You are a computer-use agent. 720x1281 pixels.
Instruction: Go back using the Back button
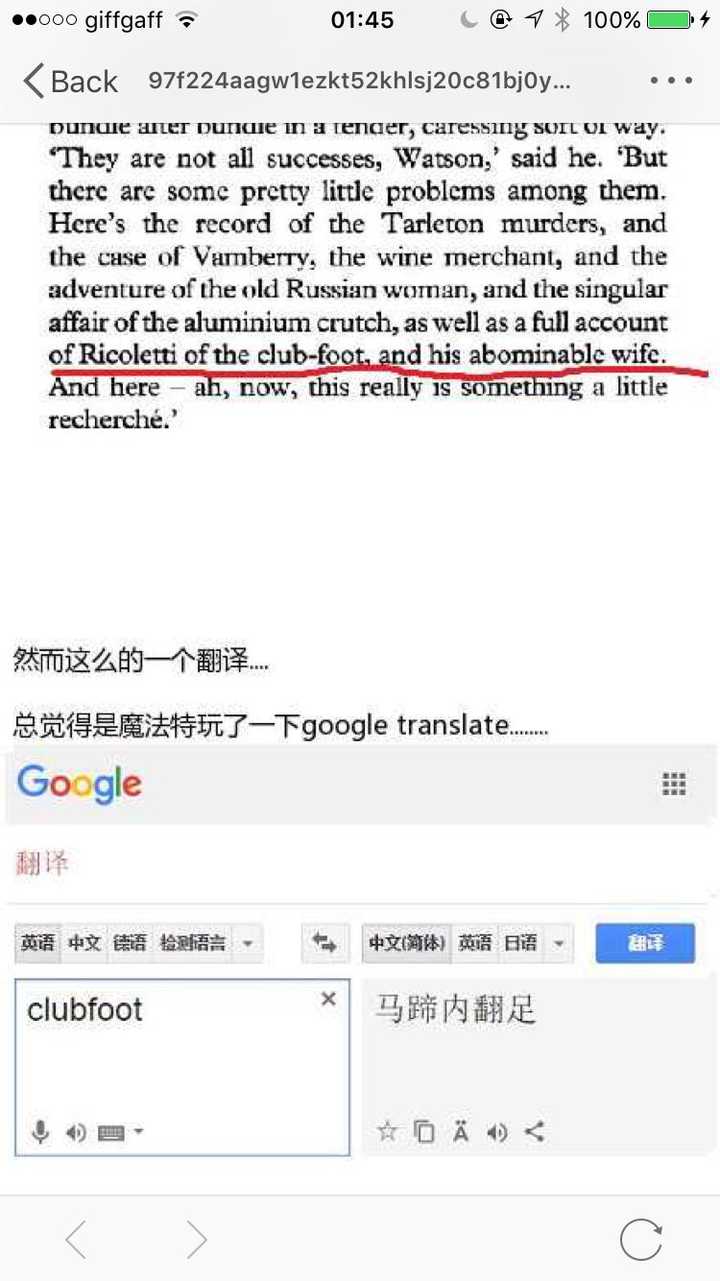tap(70, 81)
